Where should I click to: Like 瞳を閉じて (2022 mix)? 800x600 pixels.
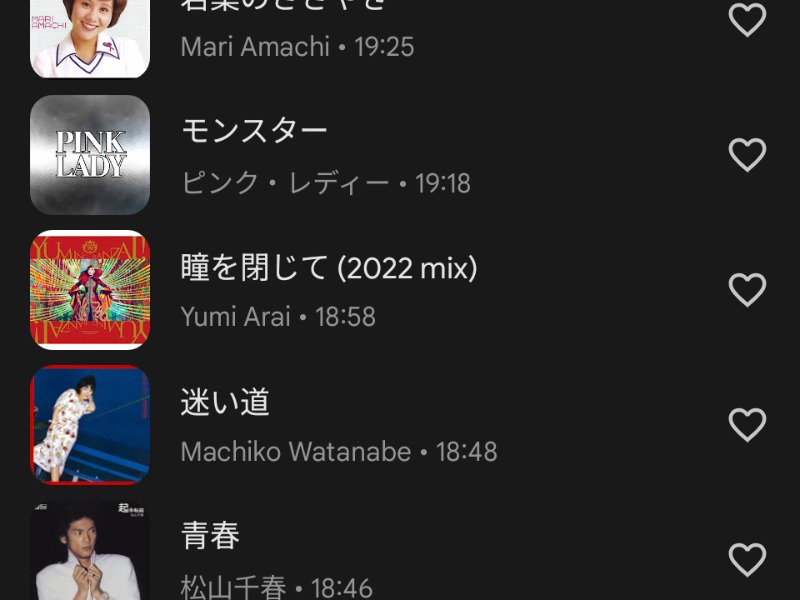point(747,290)
